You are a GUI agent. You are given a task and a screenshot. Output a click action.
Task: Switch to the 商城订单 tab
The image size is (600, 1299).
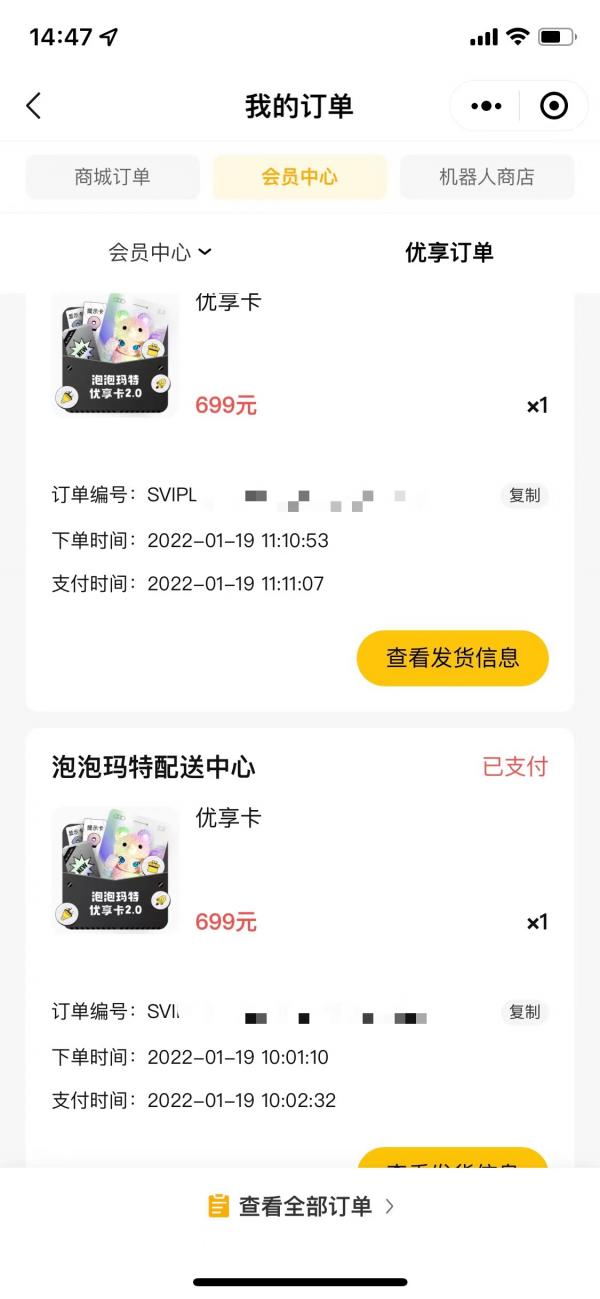click(x=112, y=177)
